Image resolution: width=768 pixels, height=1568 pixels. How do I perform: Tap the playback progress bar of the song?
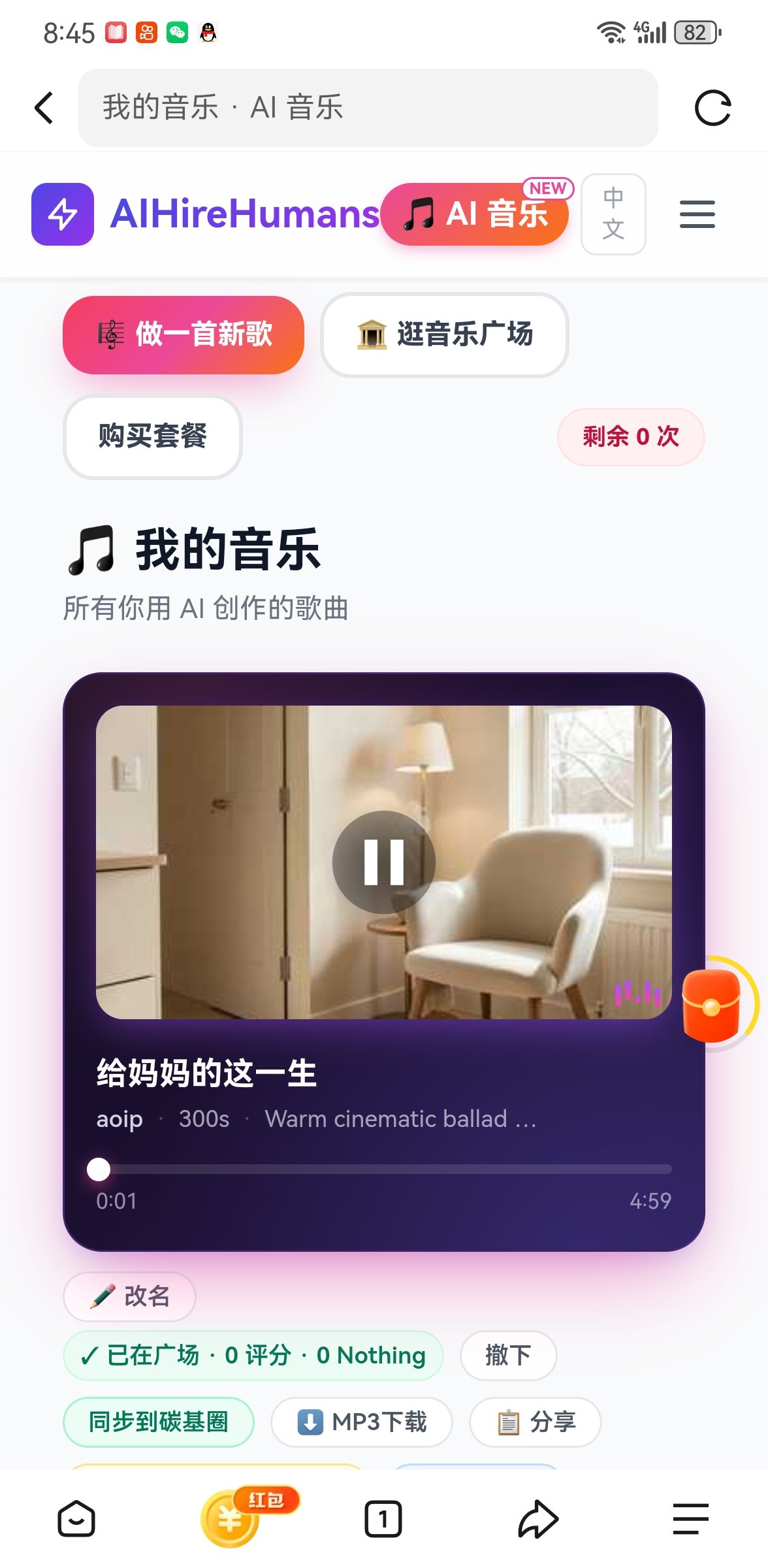click(385, 1169)
